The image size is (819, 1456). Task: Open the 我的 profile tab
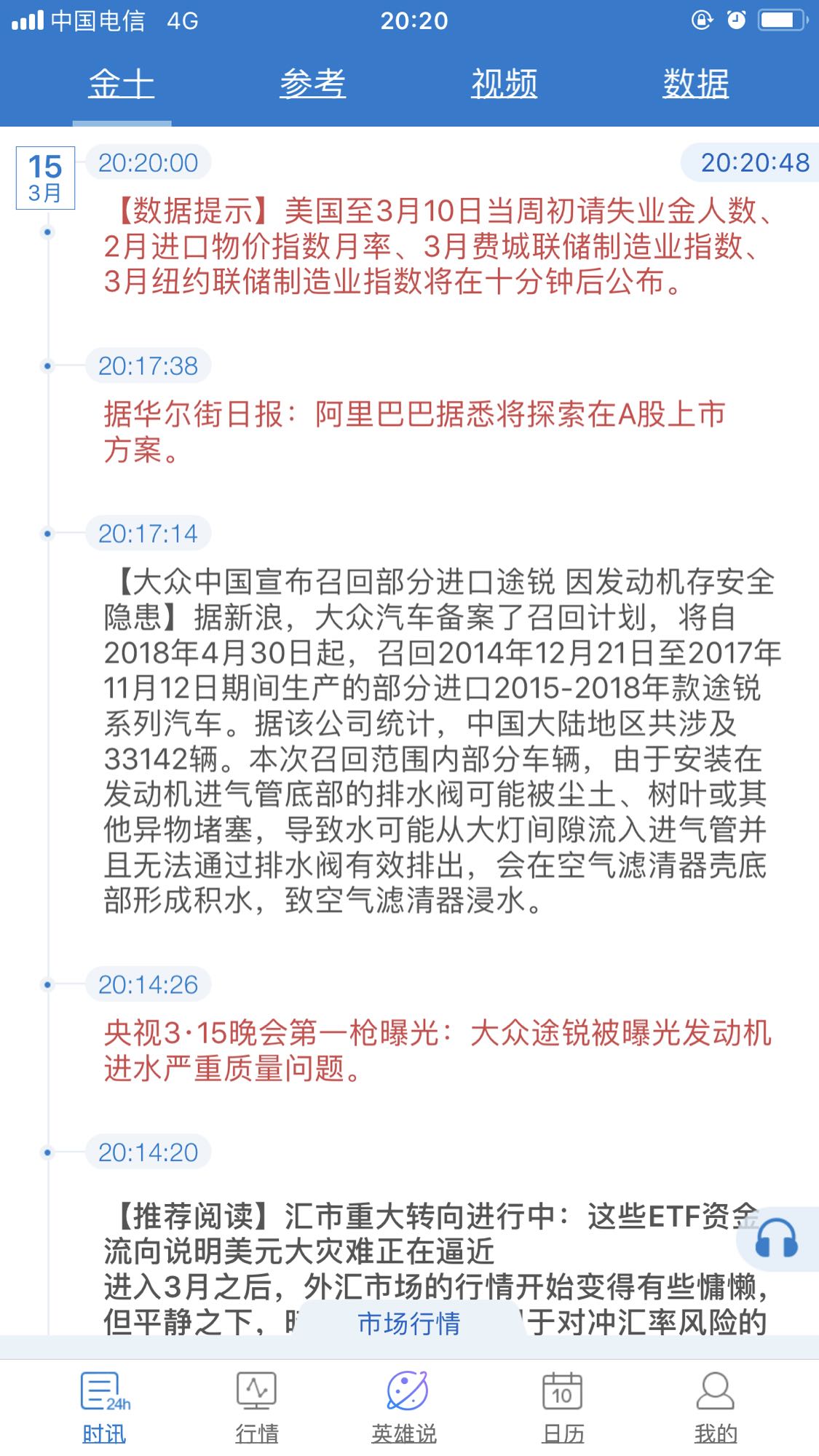(716, 1407)
